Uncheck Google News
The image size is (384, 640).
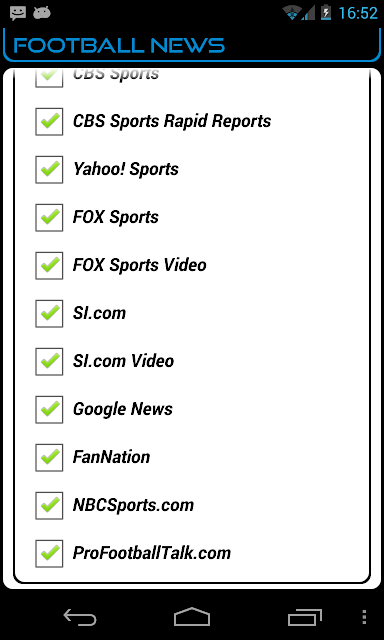[x=49, y=409]
